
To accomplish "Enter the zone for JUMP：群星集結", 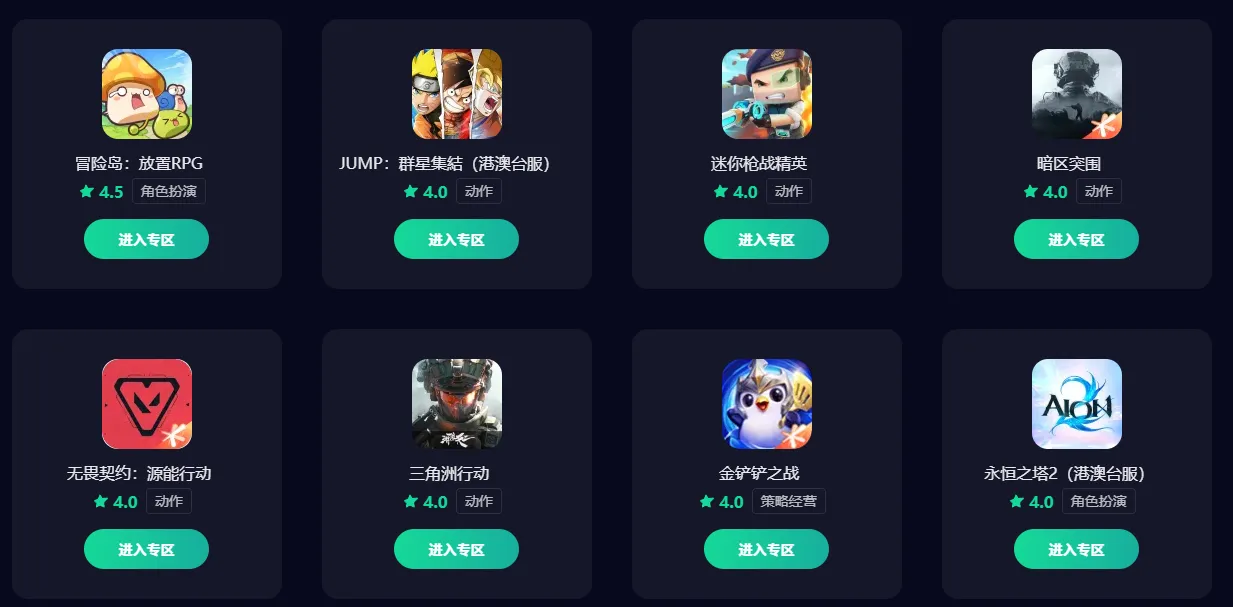I will (x=456, y=239).
